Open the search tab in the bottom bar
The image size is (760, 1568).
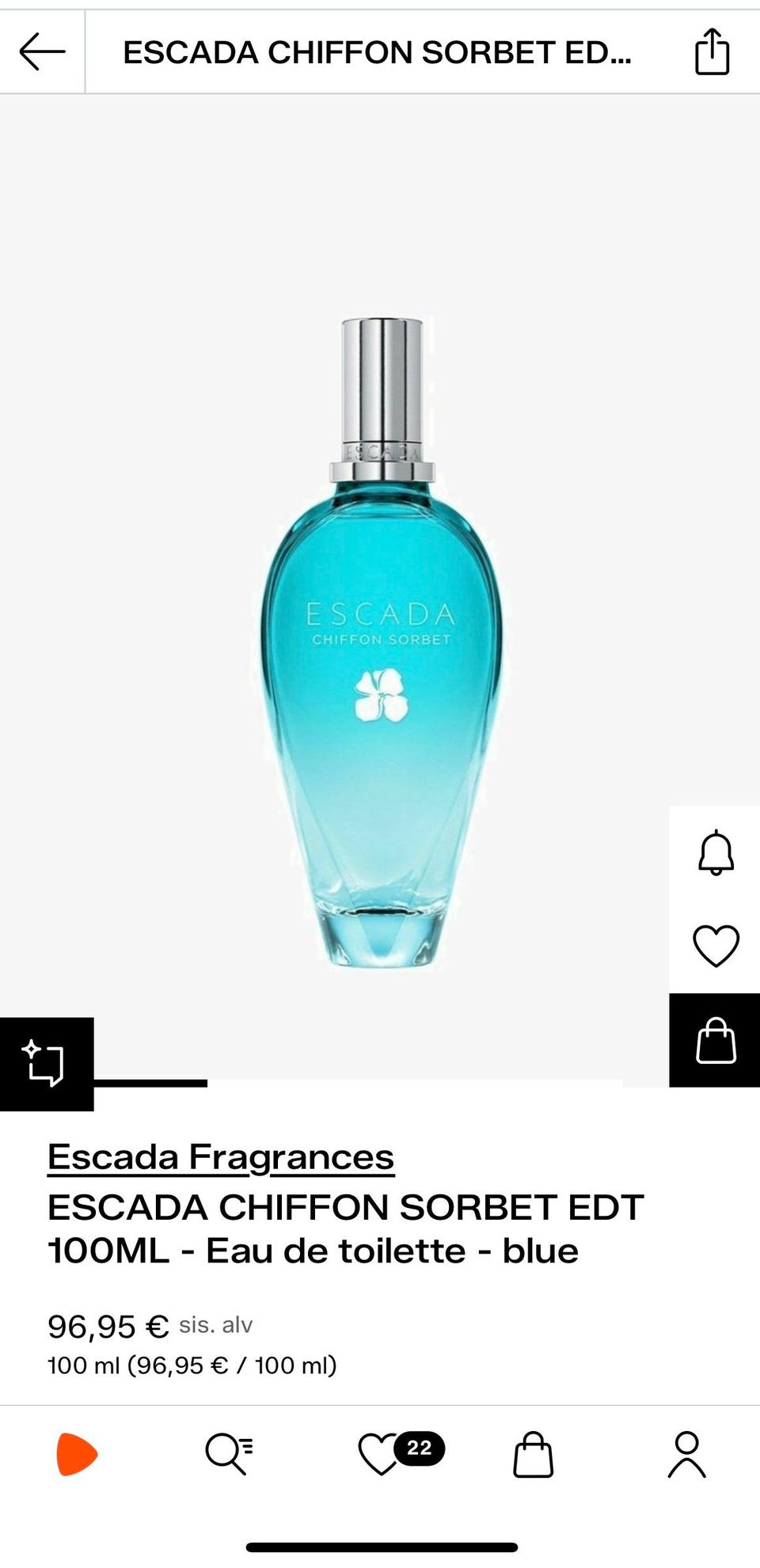(229, 1454)
